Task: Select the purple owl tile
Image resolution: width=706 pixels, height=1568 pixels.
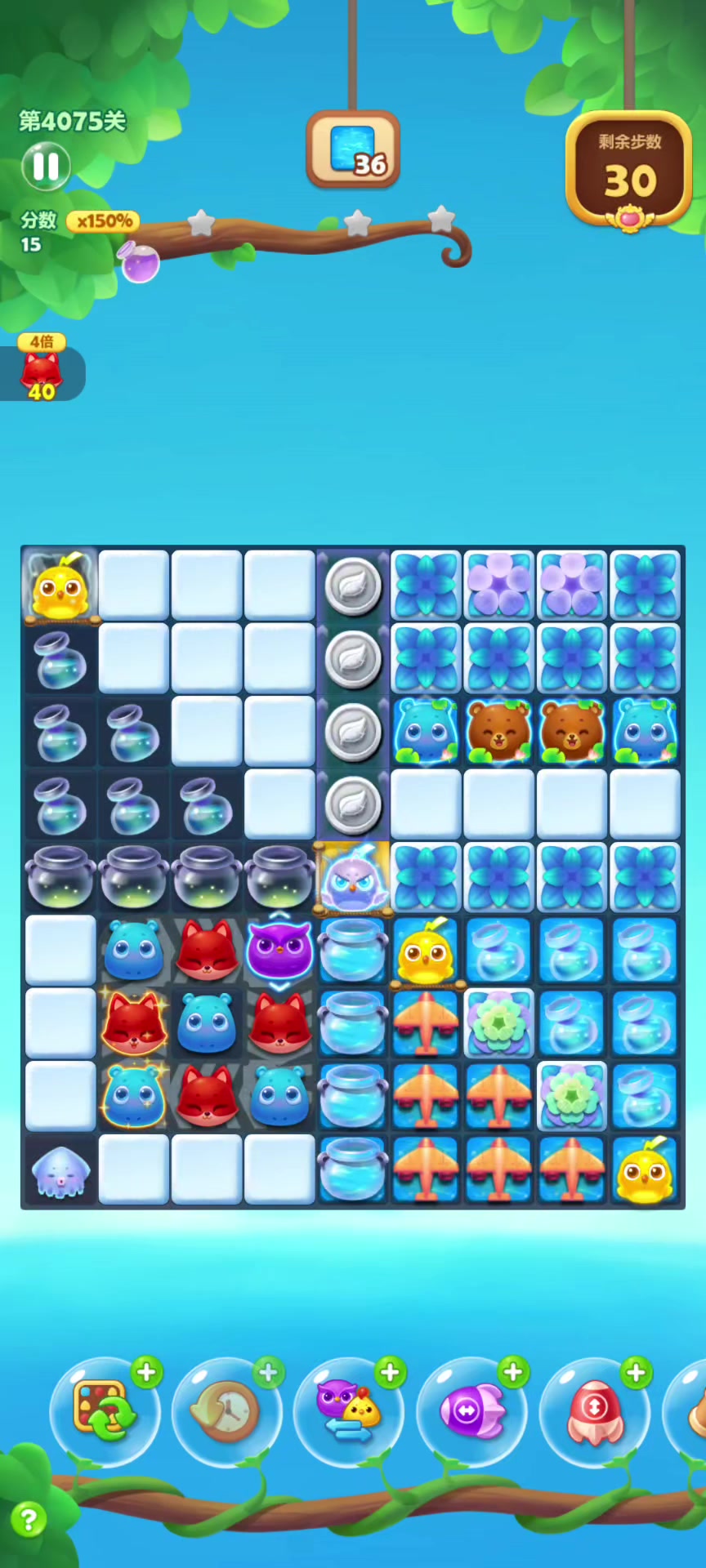Action: [x=279, y=950]
